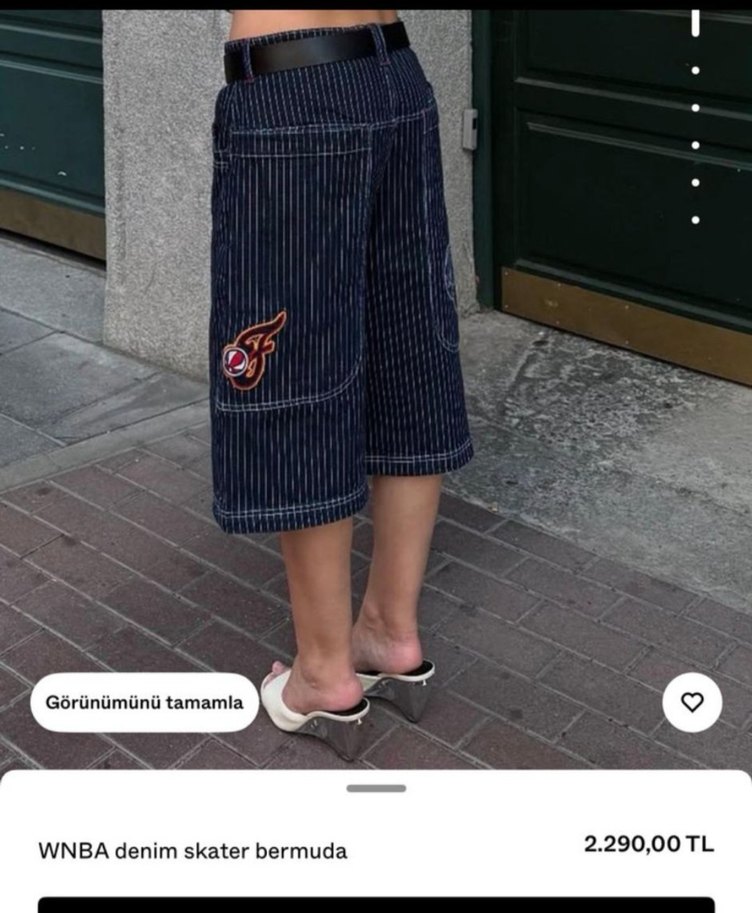Expand the product details sheet handle
Image resolution: width=752 pixels, height=913 pixels.
click(x=376, y=788)
